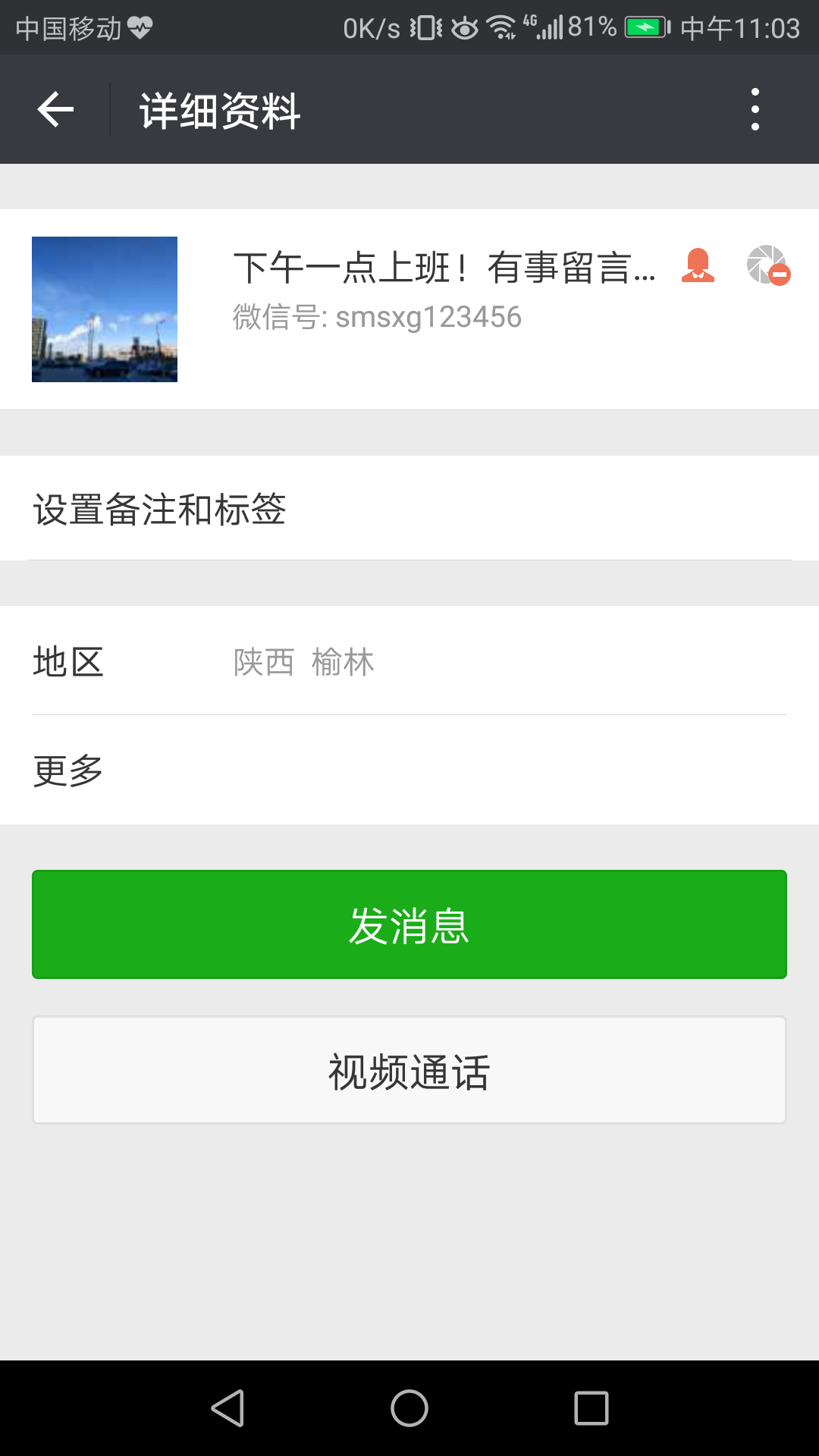View the contact's profile photo

[105, 309]
